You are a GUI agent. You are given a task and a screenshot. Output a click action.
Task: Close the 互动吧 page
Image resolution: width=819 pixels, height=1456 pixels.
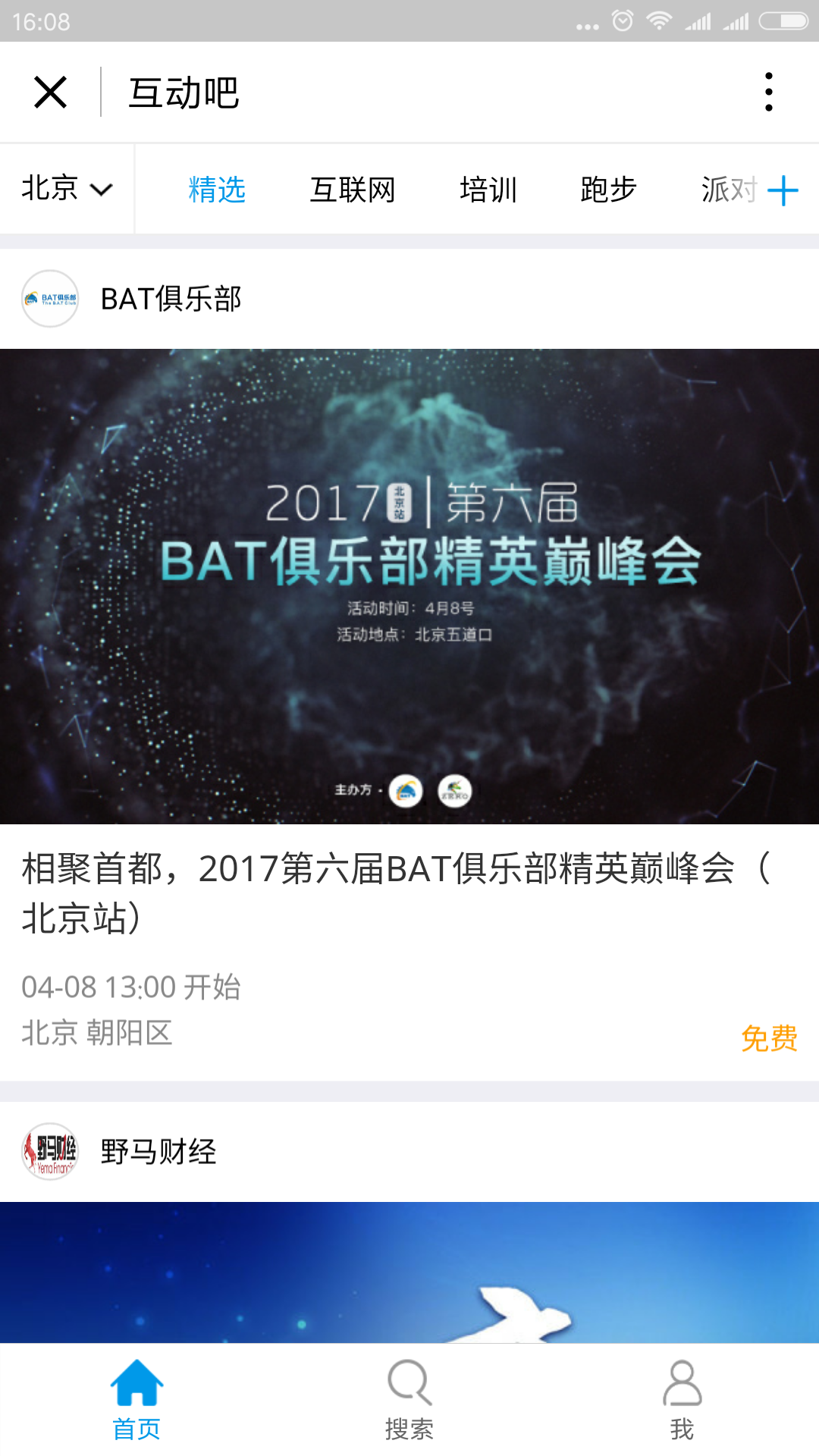click(x=50, y=93)
